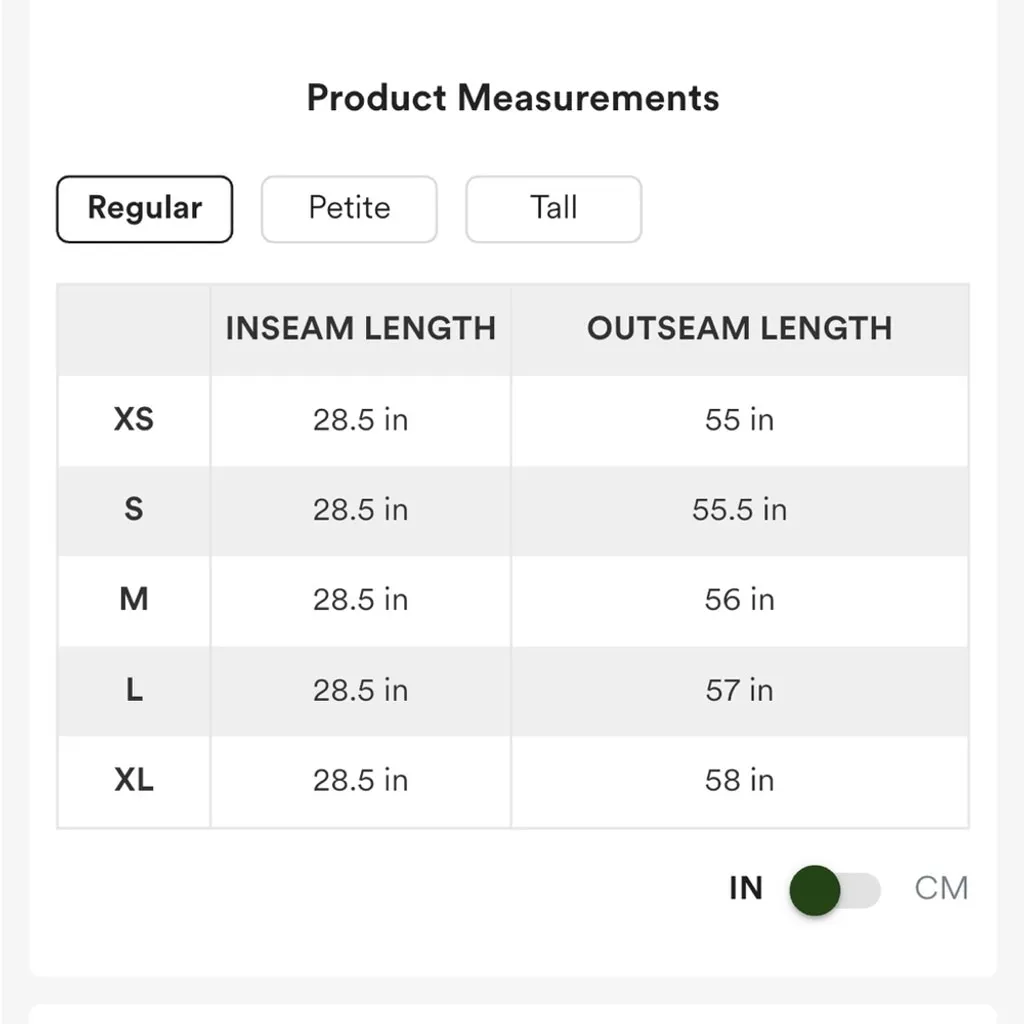Select the Tall measurements tab
1024x1024 pixels.
coord(553,209)
